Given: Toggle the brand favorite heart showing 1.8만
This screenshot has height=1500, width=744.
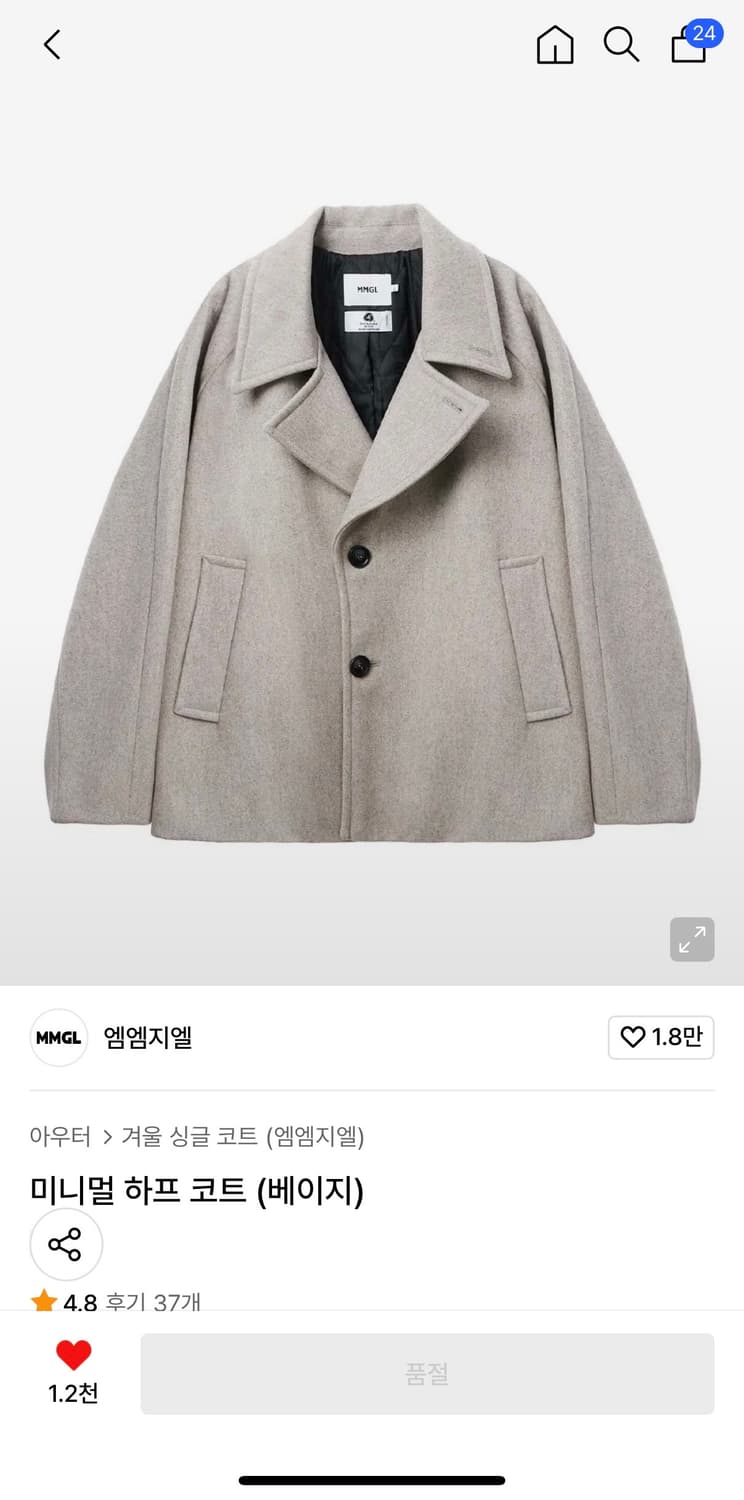Looking at the screenshot, I should coord(661,1038).
